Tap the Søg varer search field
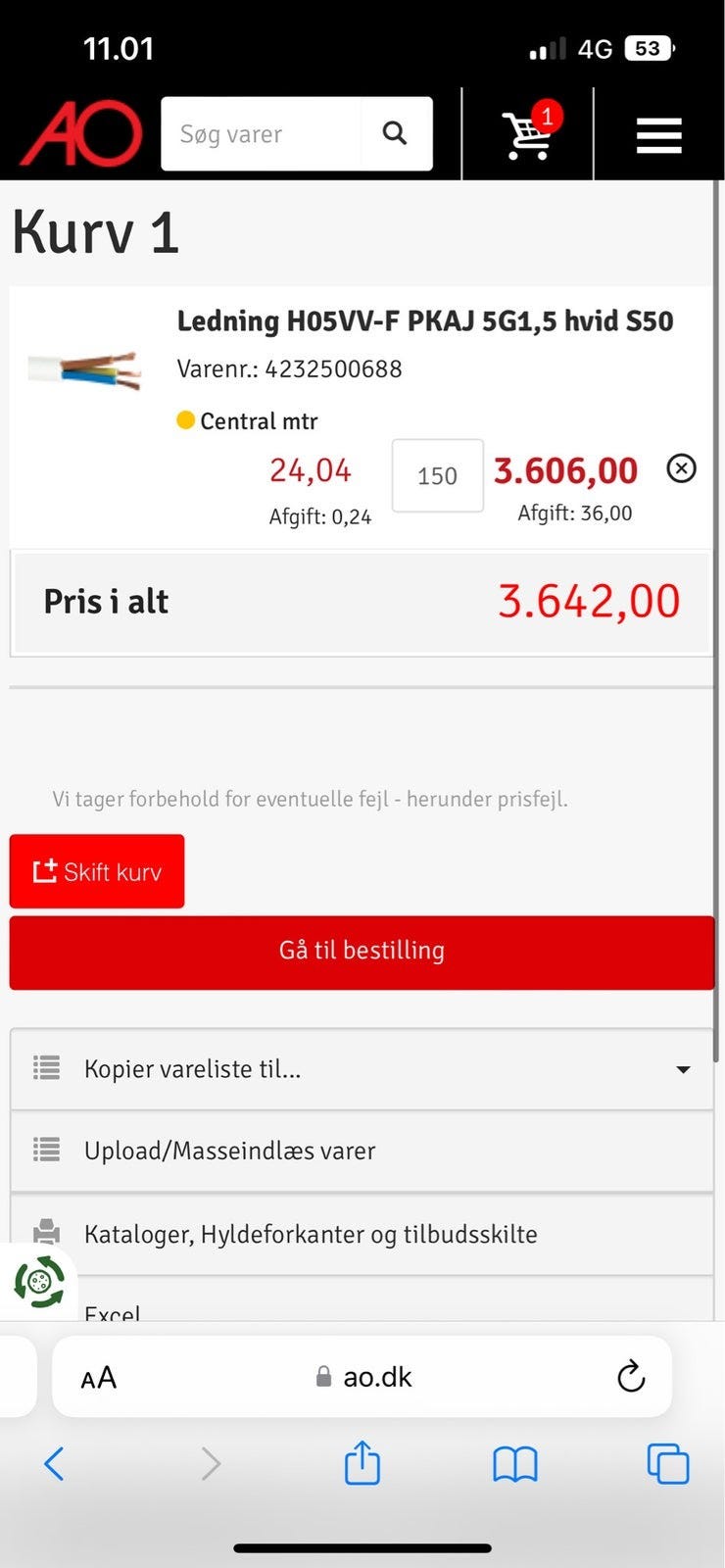The image size is (725, 1568). tap(262, 134)
